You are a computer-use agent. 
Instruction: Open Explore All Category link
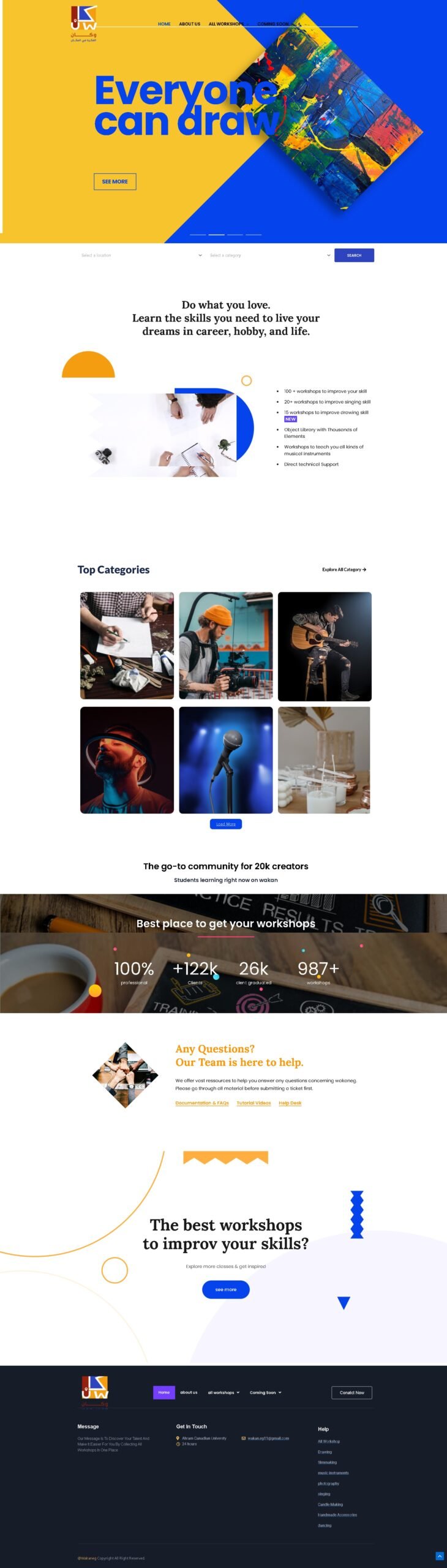coord(344,570)
